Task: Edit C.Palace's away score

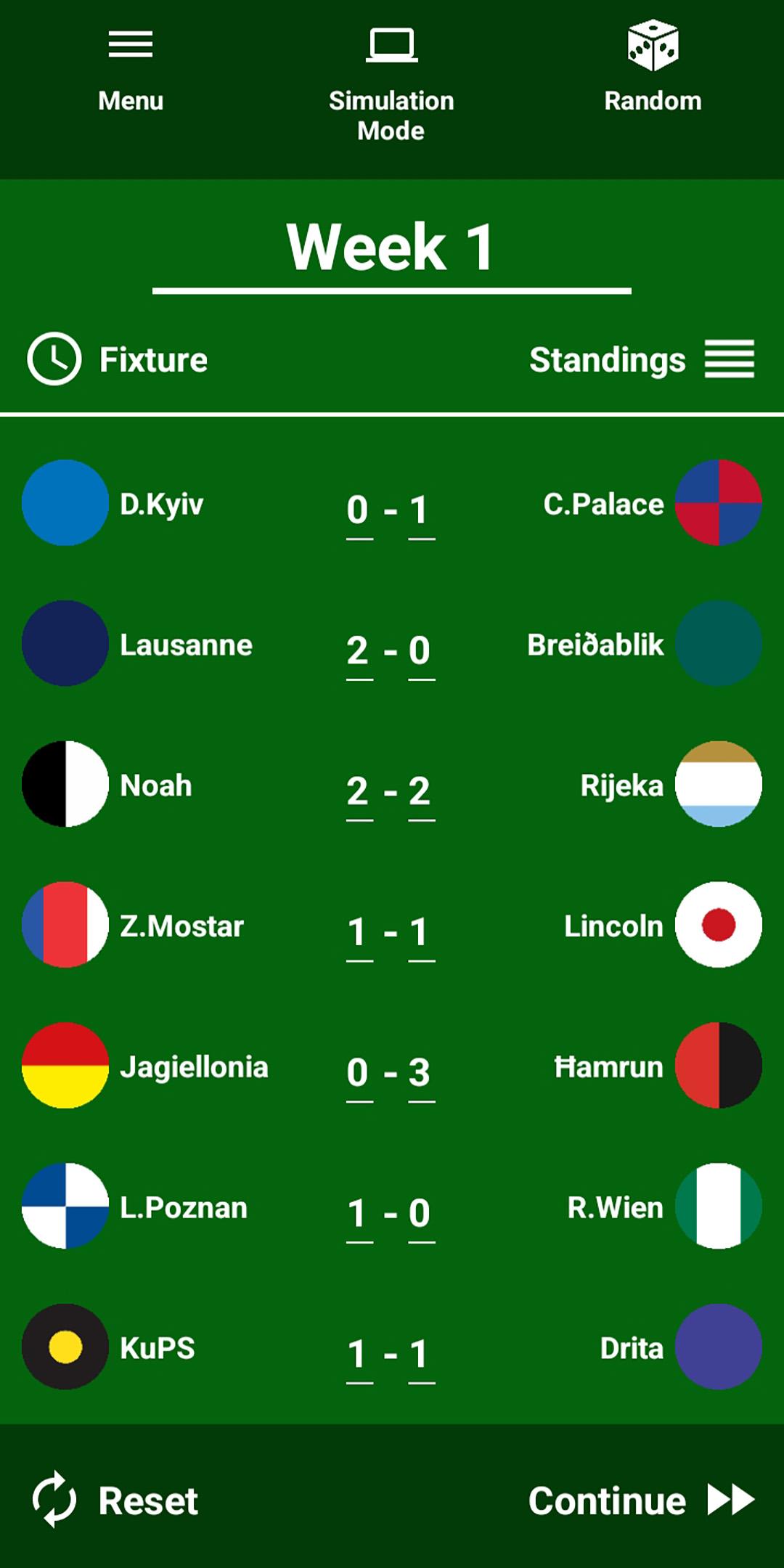Action: [x=421, y=510]
